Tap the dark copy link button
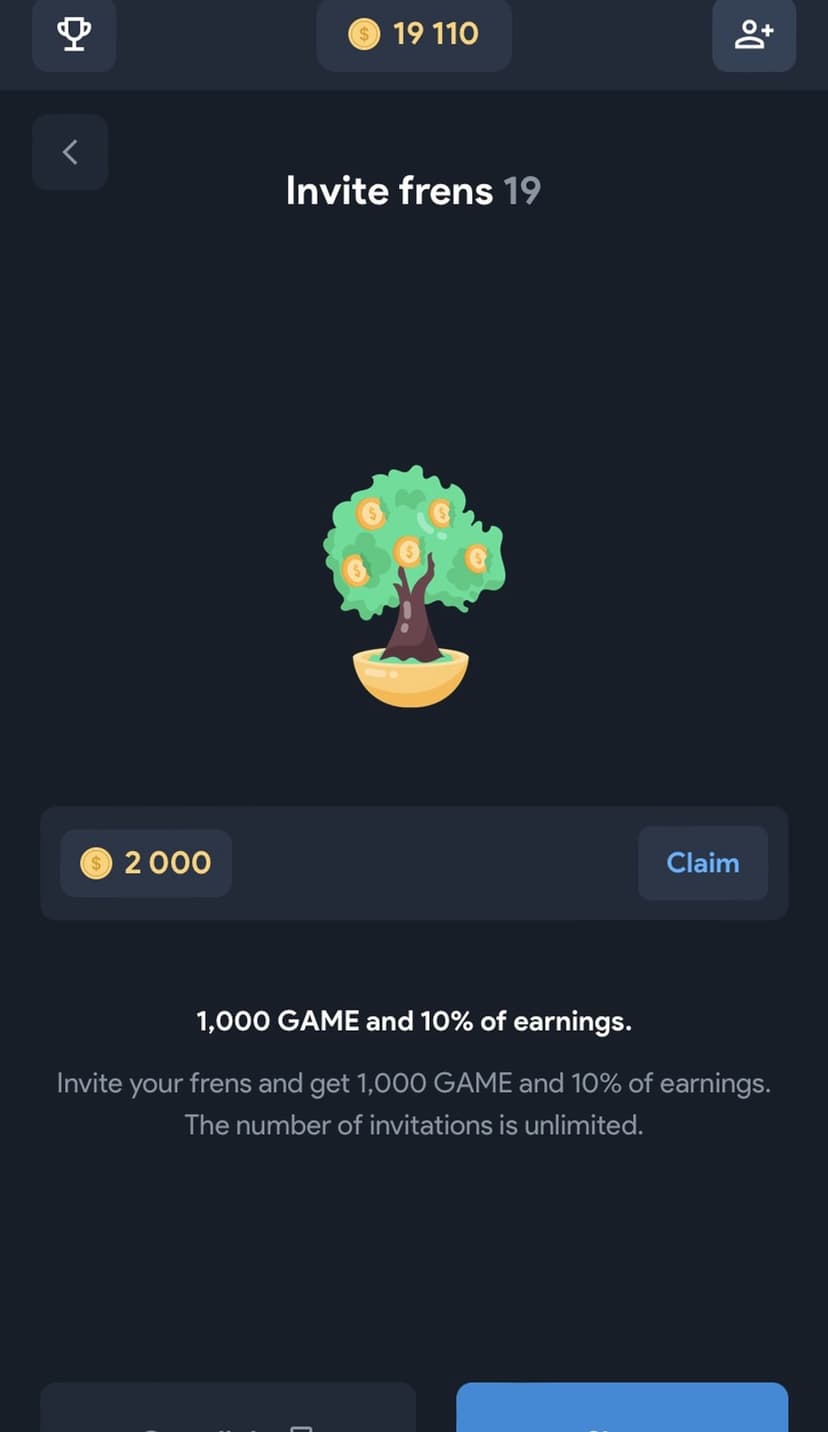 228,1410
